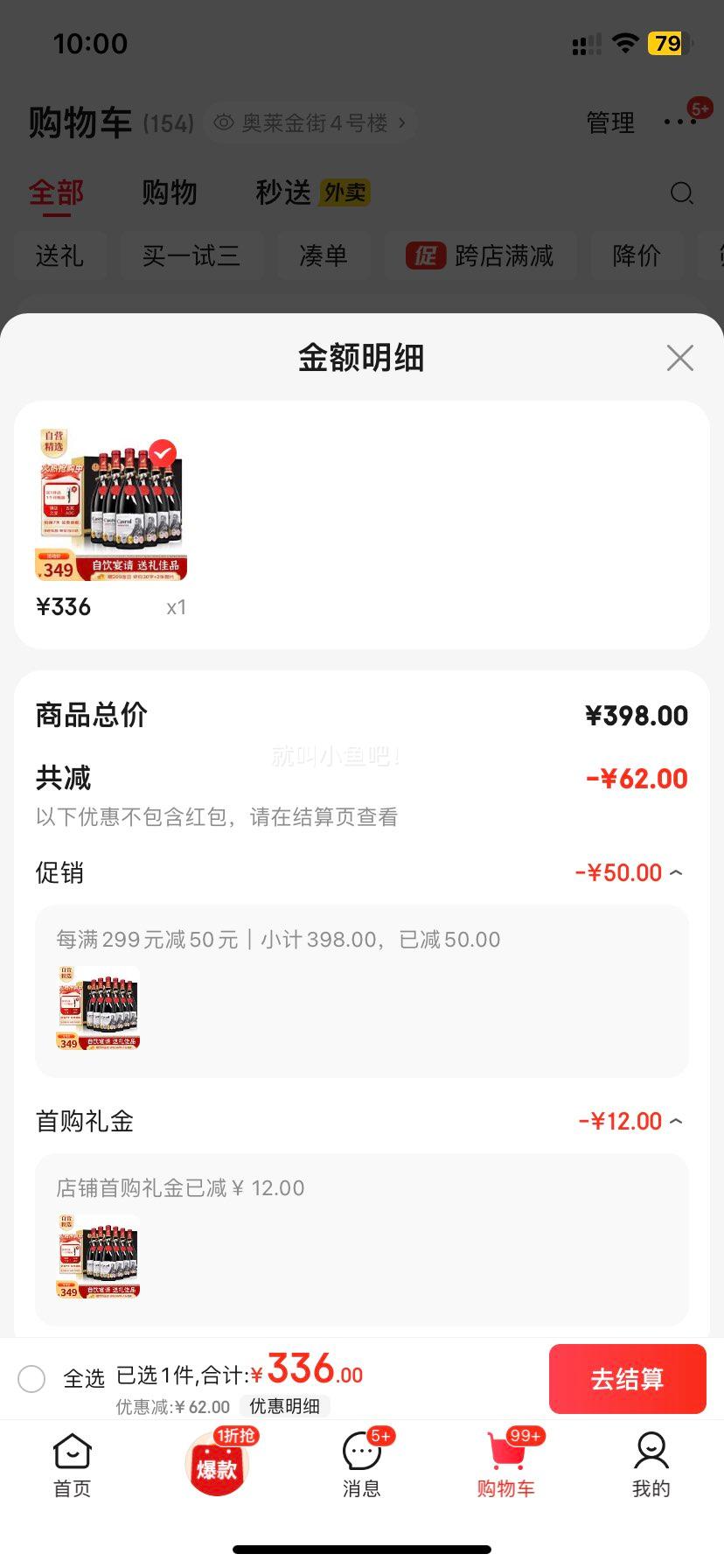Tap the 去结算 checkout button
724x1568 pixels.
[x=627, y=1378]
